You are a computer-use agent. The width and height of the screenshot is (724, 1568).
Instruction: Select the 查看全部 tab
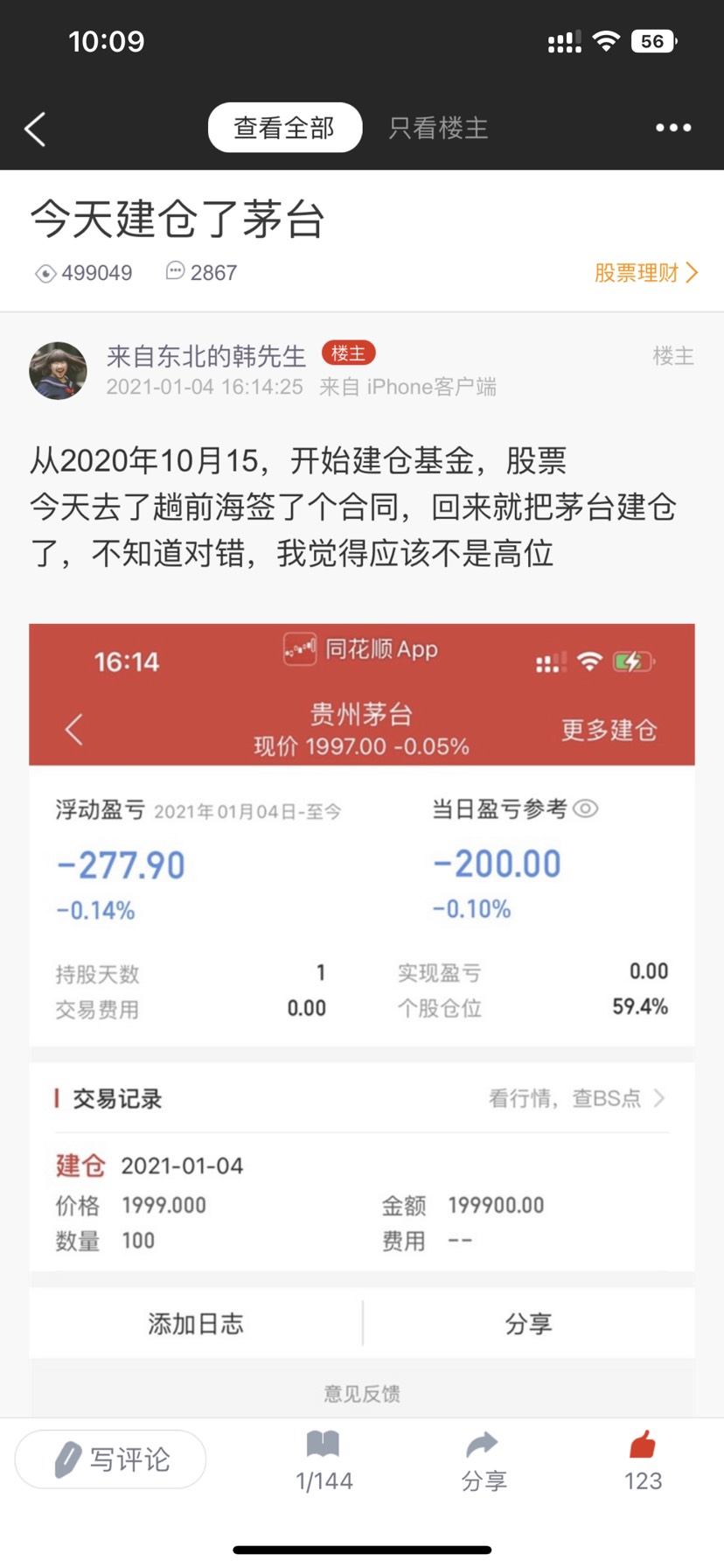coord(284,128)
